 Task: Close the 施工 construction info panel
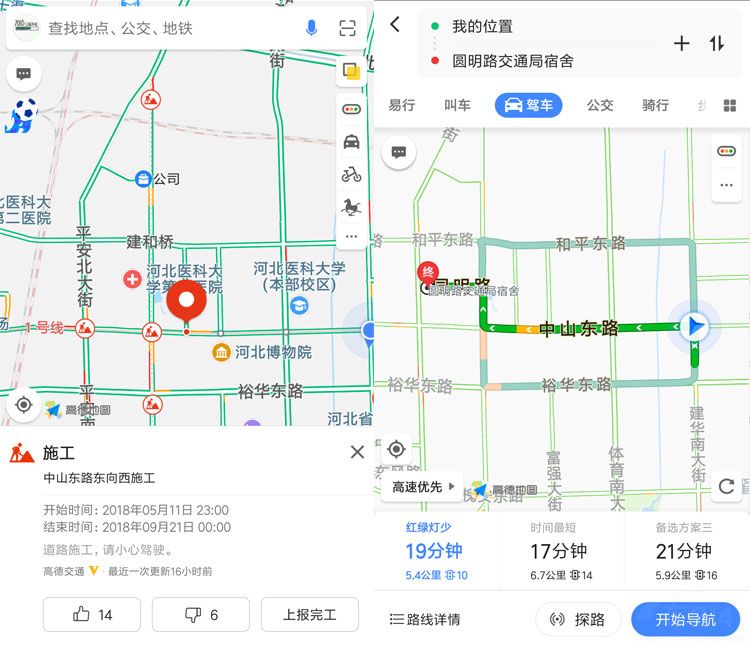tap(357, 452)
